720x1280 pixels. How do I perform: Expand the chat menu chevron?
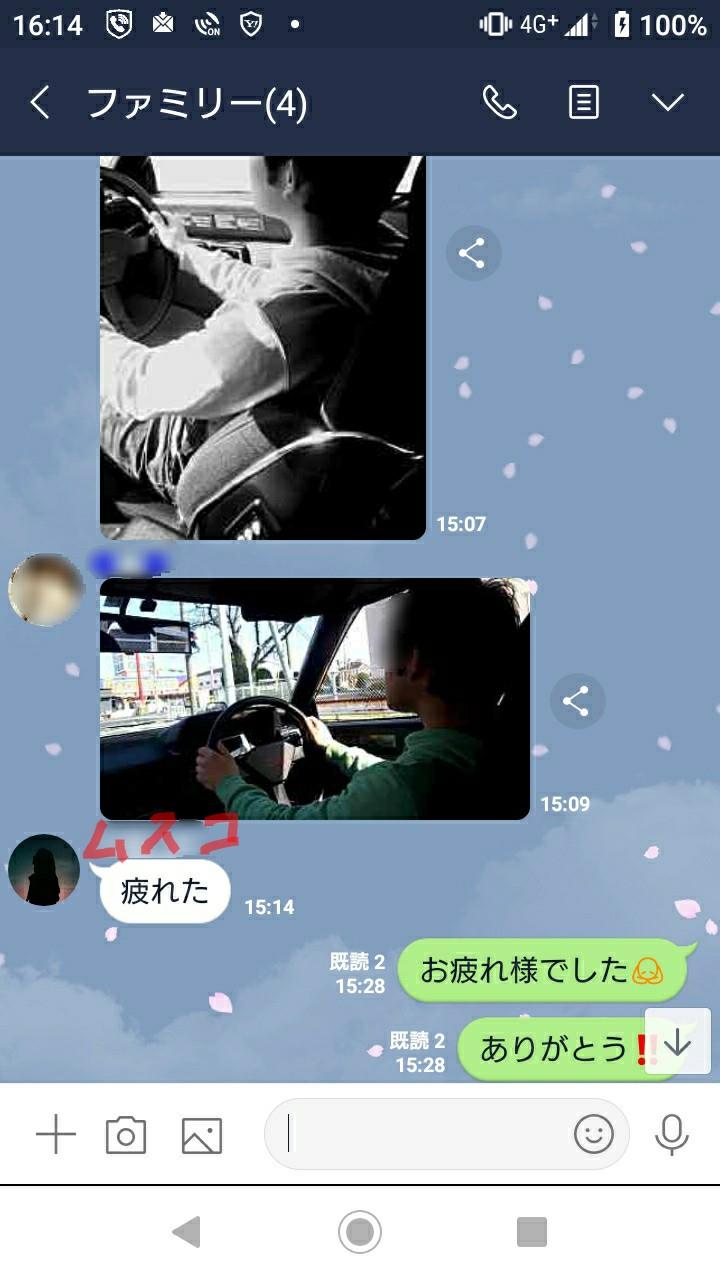pyautogui.click(x=667, y=102)
